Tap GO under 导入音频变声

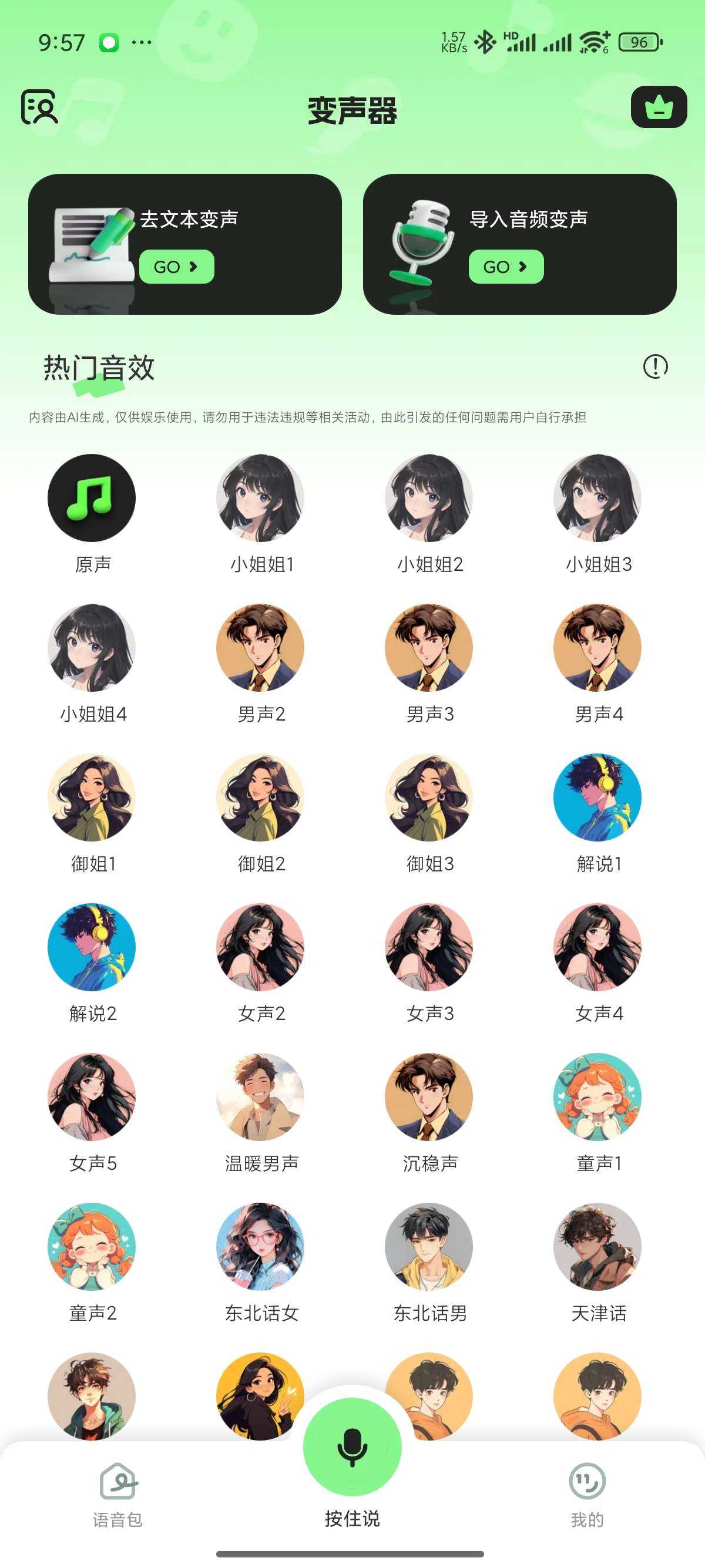[506, 267]
